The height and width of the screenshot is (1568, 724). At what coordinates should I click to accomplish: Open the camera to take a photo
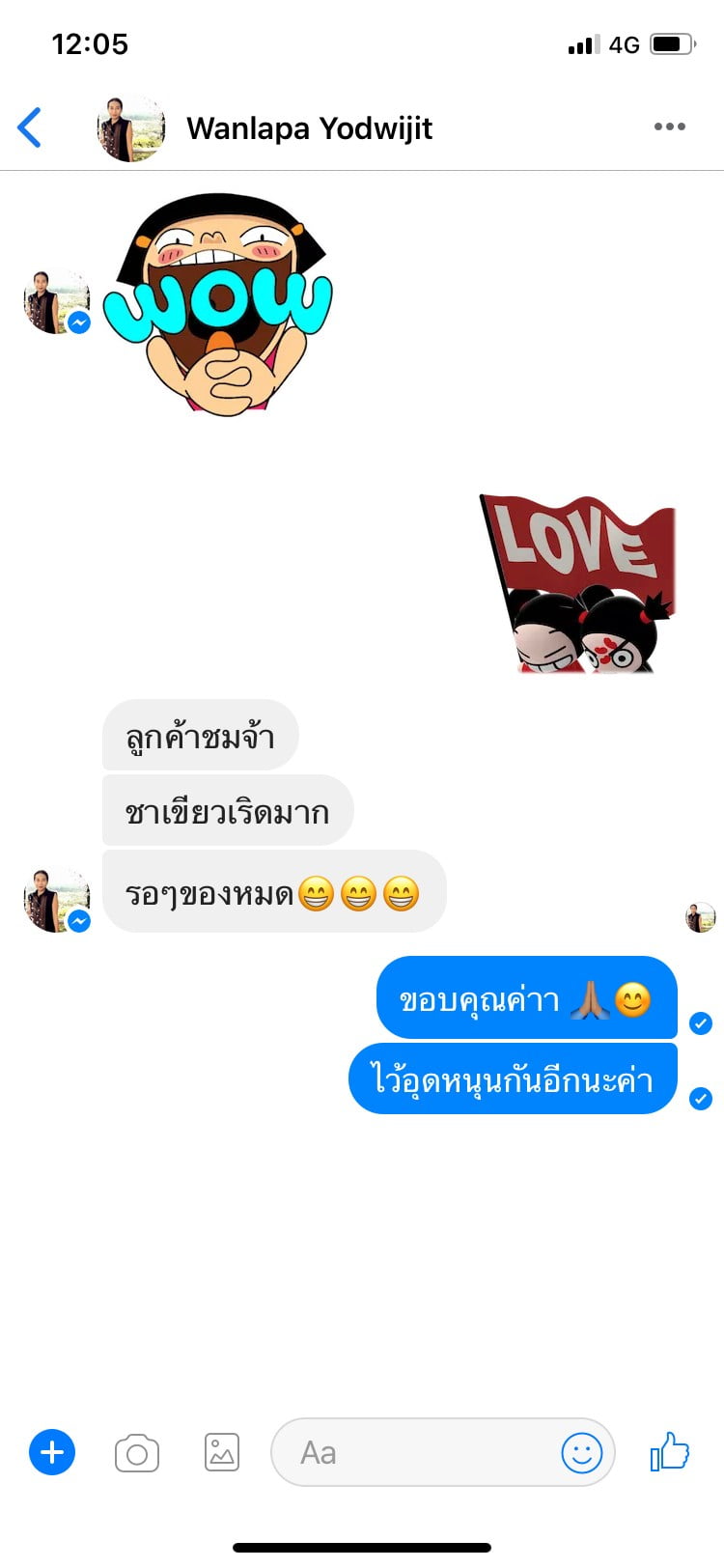click(137, 1452)
